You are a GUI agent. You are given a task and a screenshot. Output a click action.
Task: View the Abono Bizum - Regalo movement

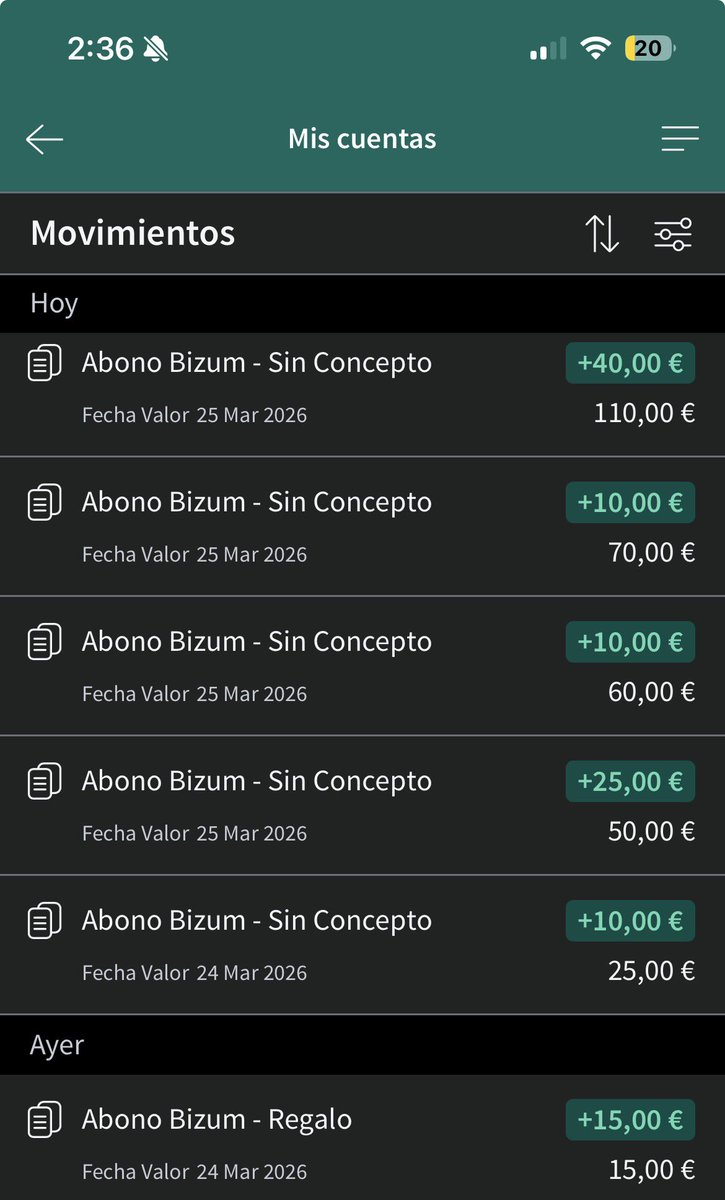point(362,1138)
